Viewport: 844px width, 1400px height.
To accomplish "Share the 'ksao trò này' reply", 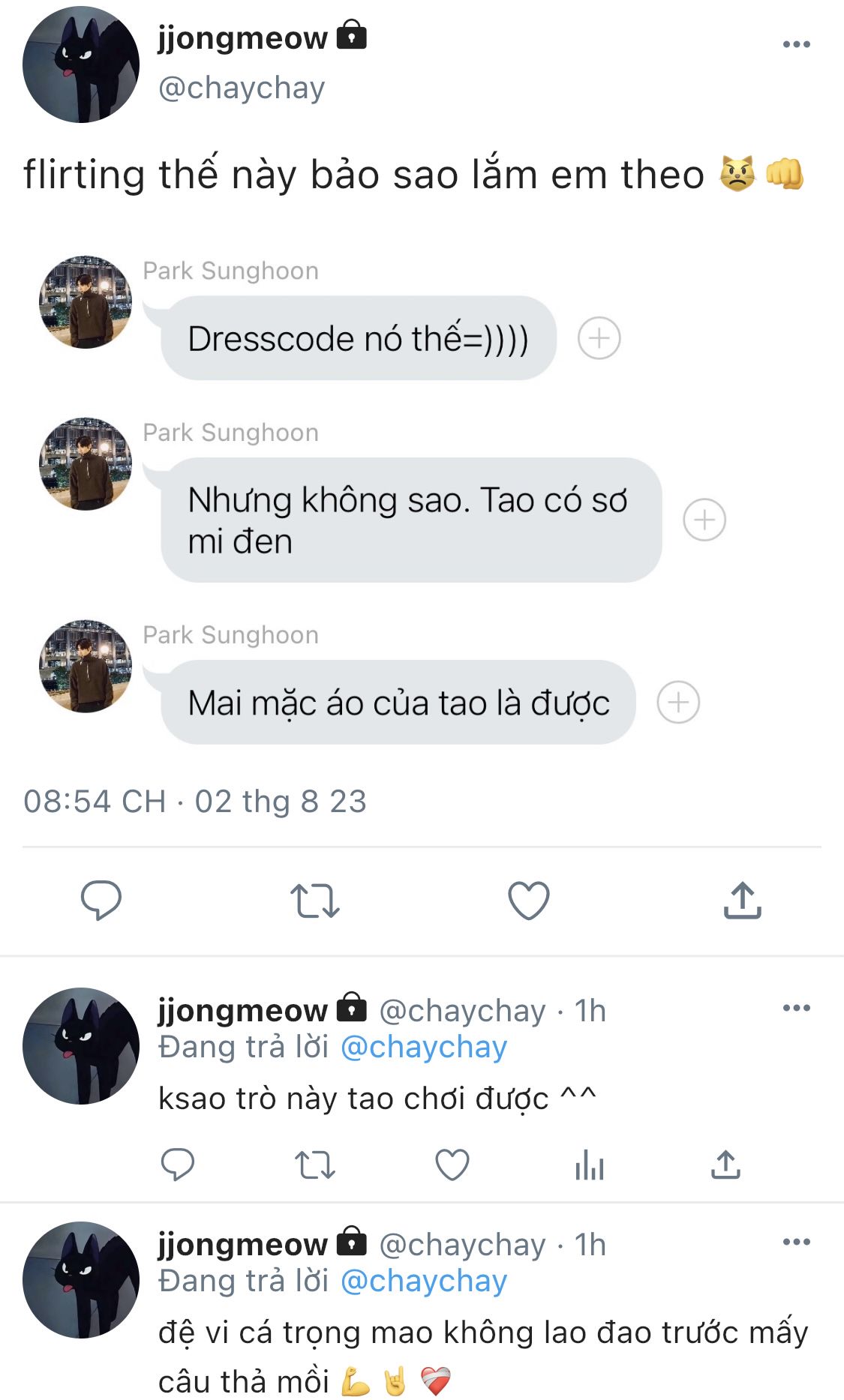I will 725,1165.
